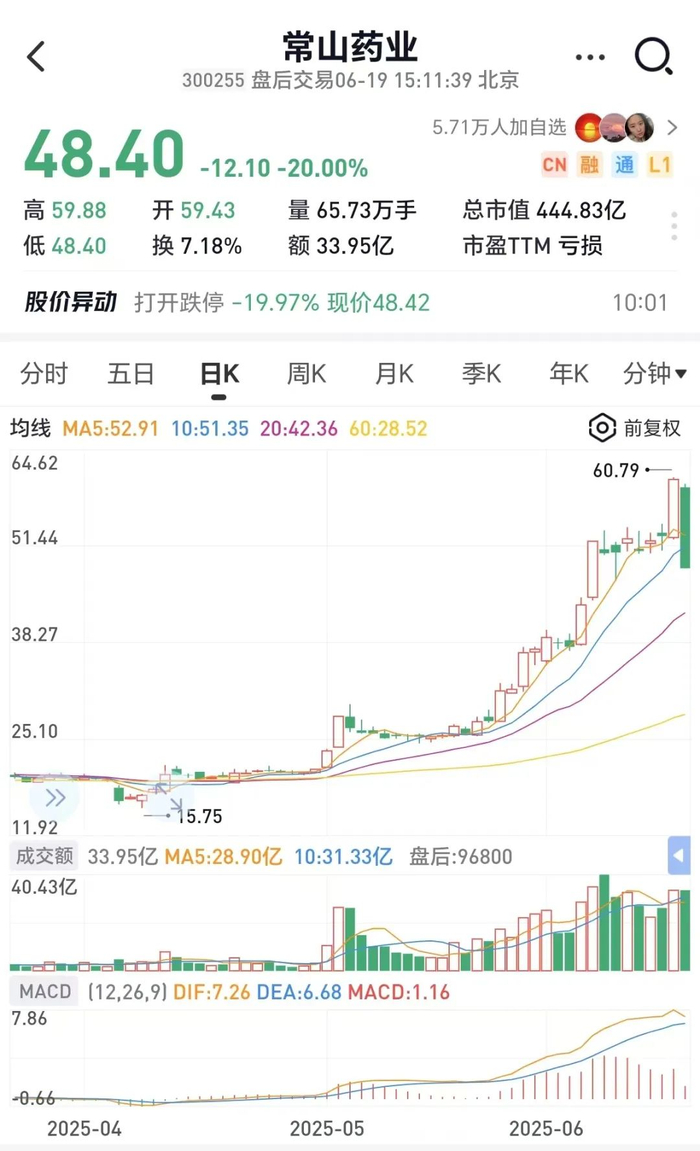Switch to the 年K chart tab

pyautogui.click(x=568, y=374)
